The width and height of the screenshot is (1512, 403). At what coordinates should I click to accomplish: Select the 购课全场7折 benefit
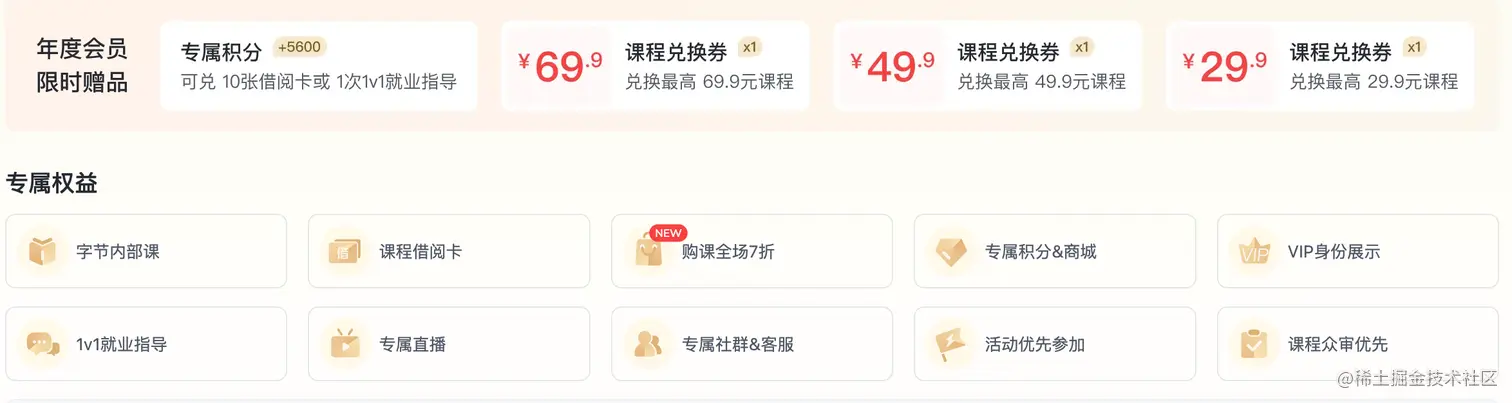[751, 251]
